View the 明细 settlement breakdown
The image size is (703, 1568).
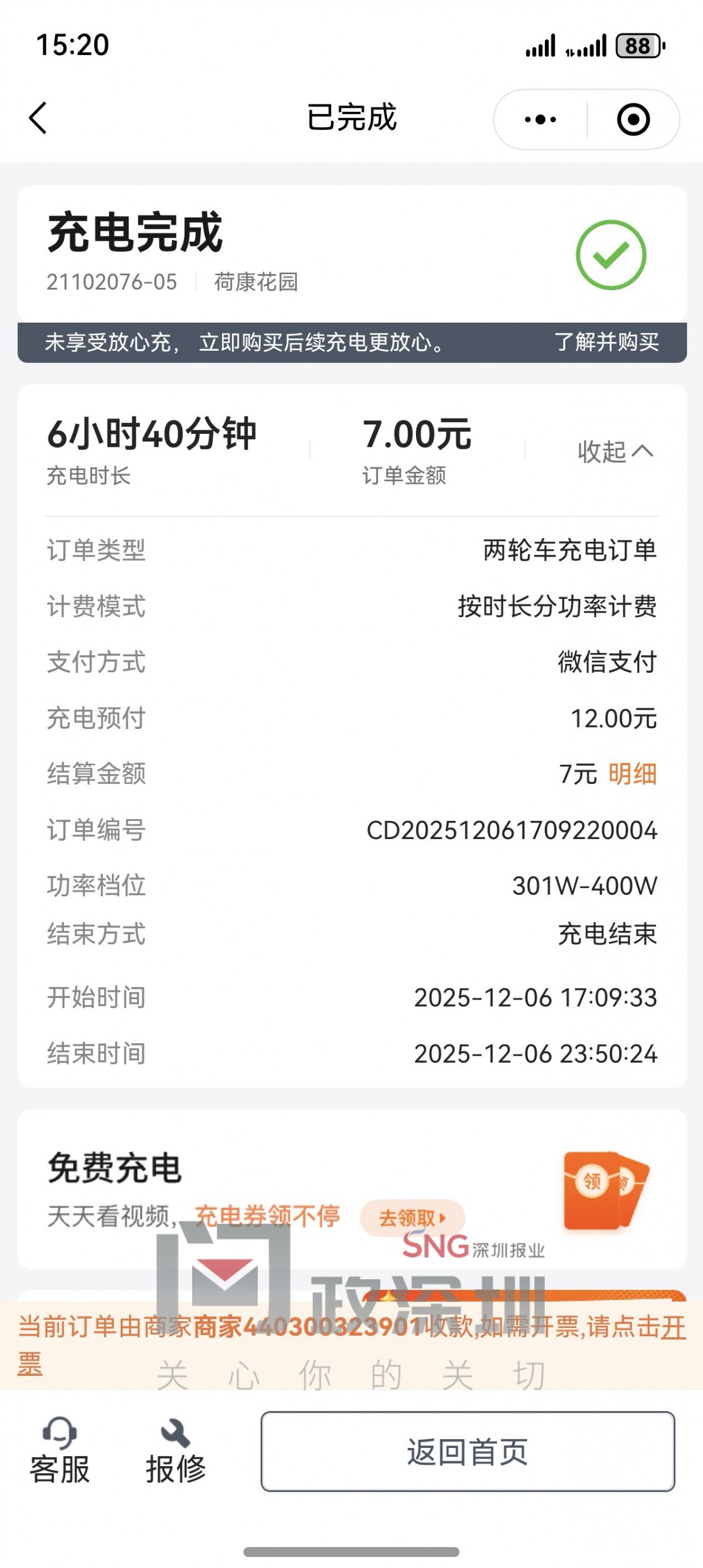[632, 774]
